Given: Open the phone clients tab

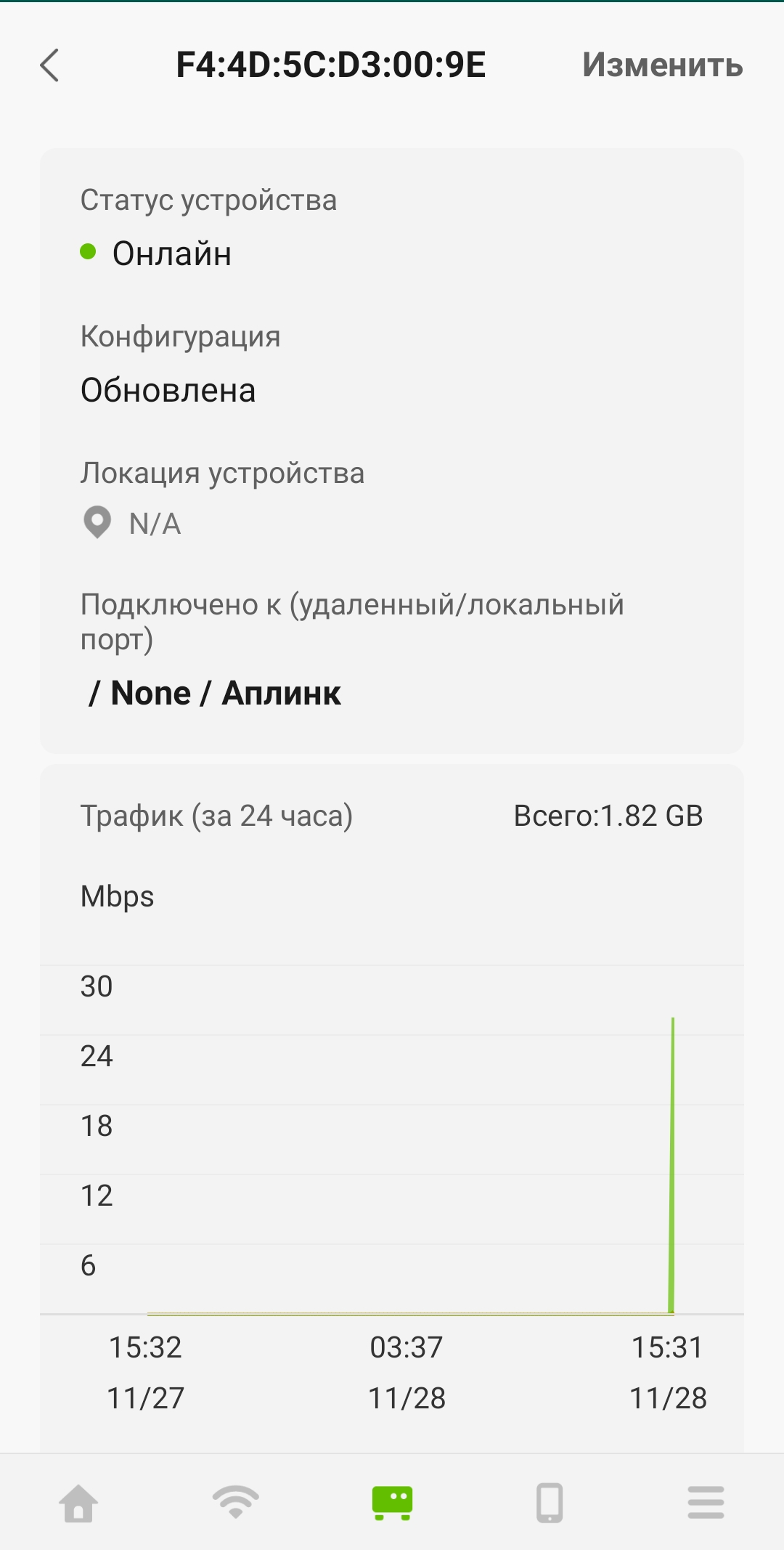Looking at the screenshot, I should click(550, 1502).
